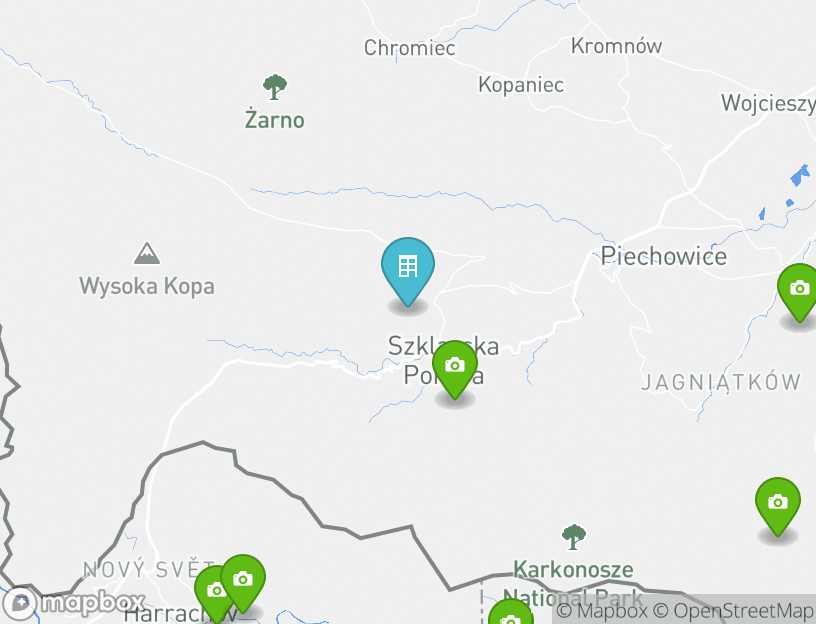Image resolution: width=816 pixels, height=624 pixels.
Task: Open the blue building marker above Szklarska Poręba
Action: click(407, 268)
